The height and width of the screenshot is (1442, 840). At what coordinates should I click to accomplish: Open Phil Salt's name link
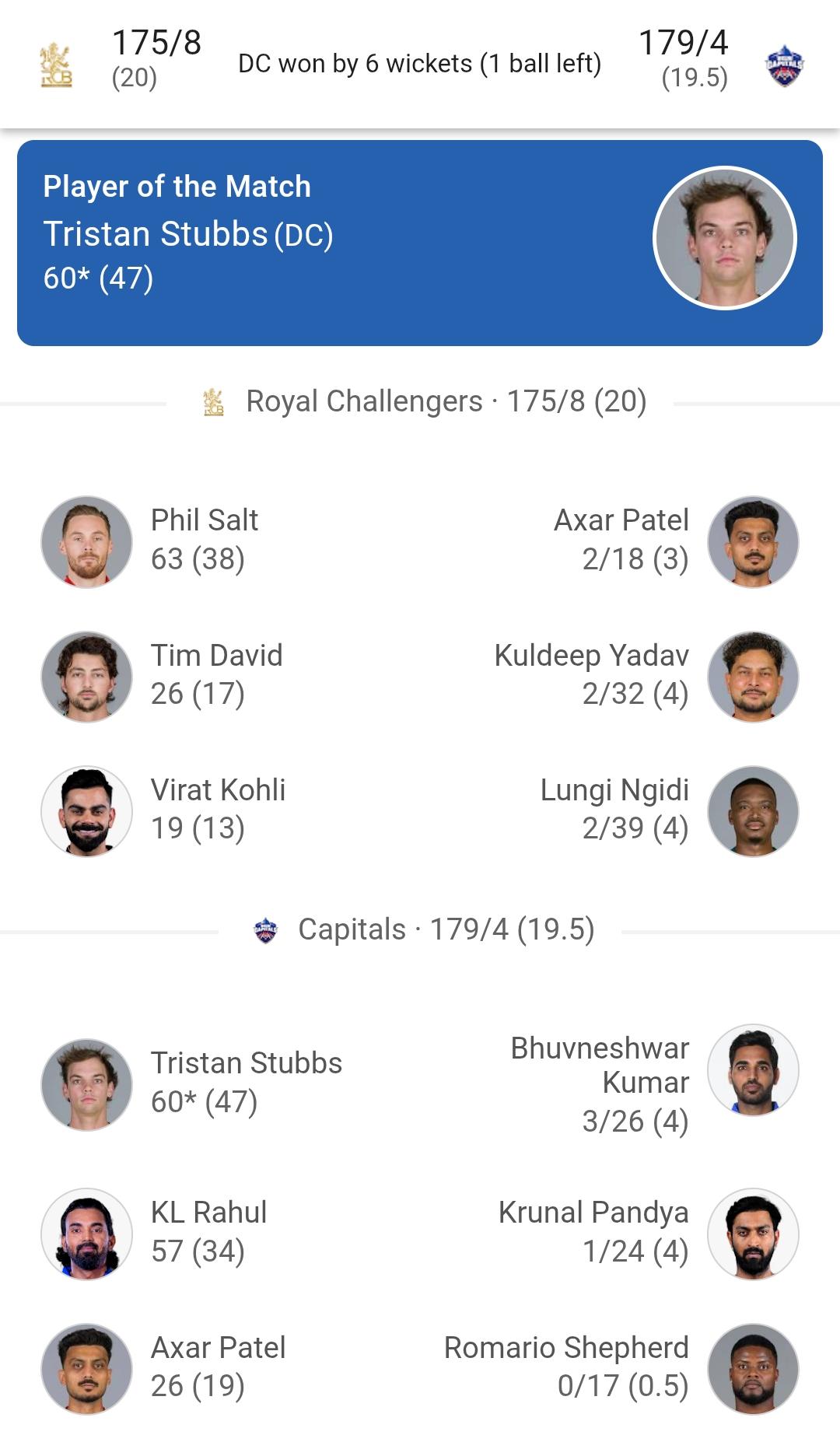pos(205,521)
